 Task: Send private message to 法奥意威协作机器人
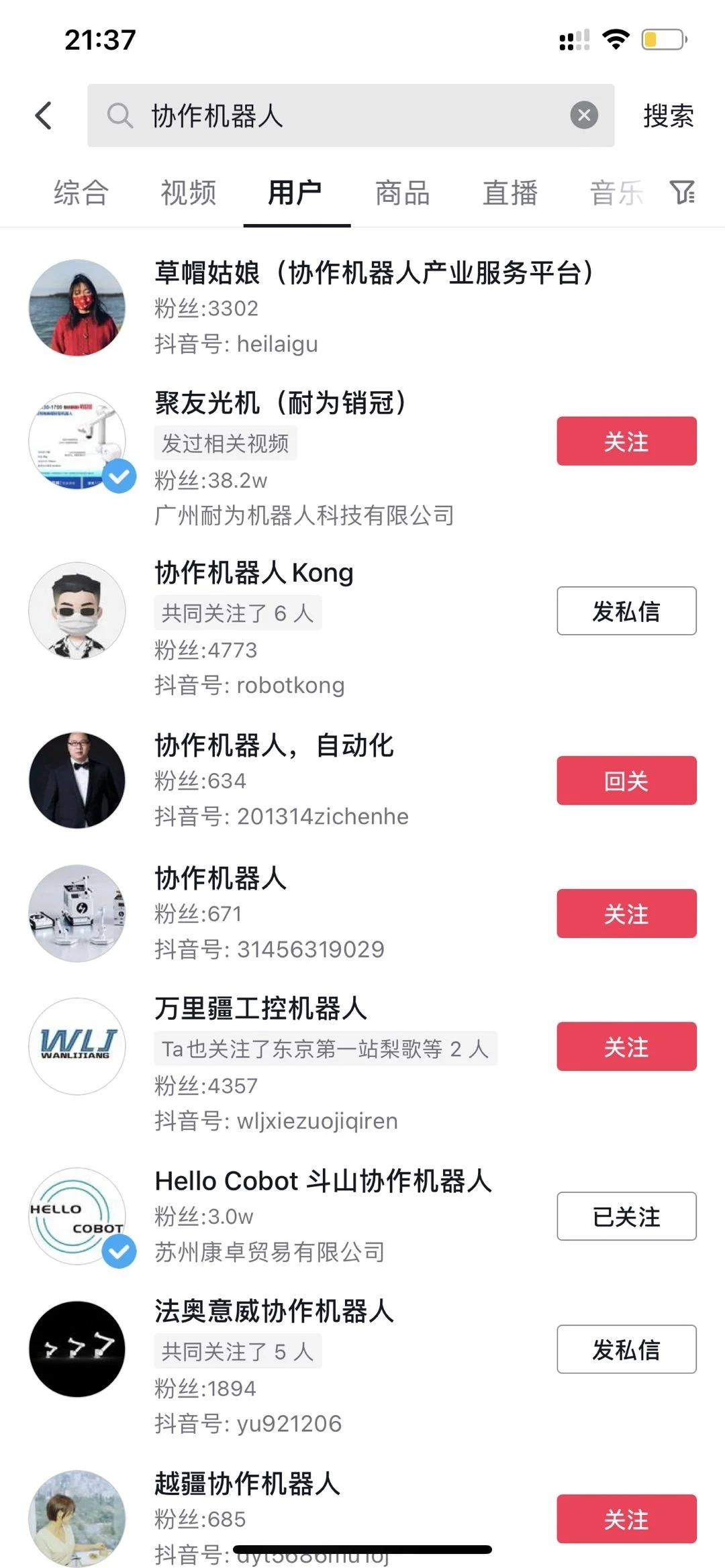pyautogui.click(x=626, y=1349)
